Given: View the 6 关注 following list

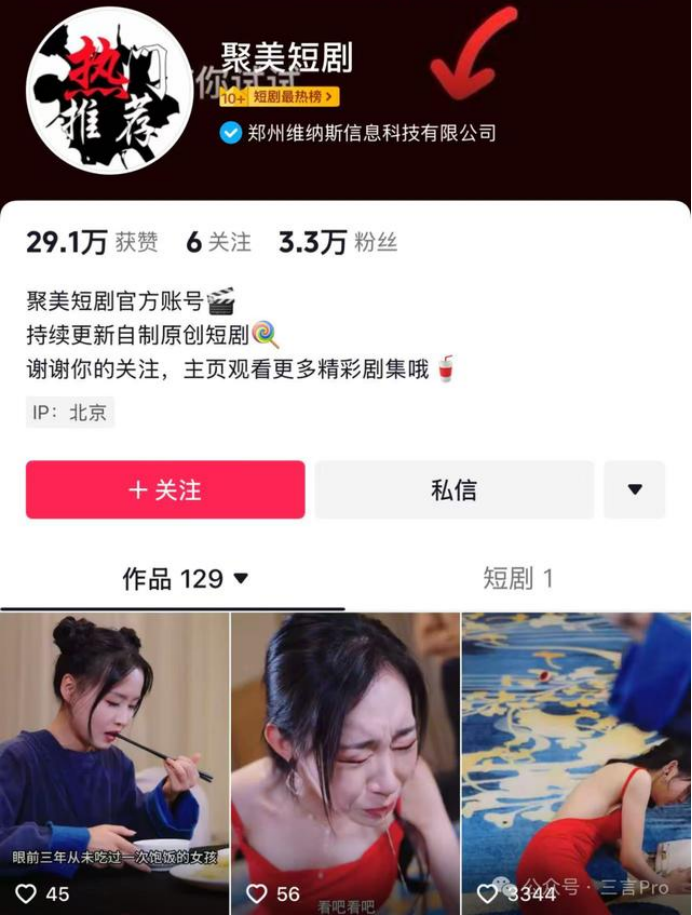Looking at the screenshot, I should [x=219, y=242].
